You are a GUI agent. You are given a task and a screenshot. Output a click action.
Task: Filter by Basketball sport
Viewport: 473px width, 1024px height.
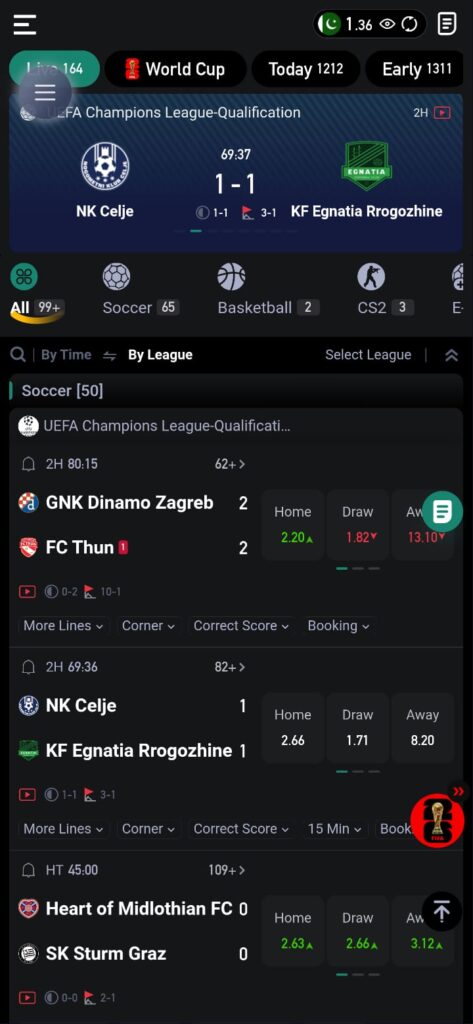point(268,289)
